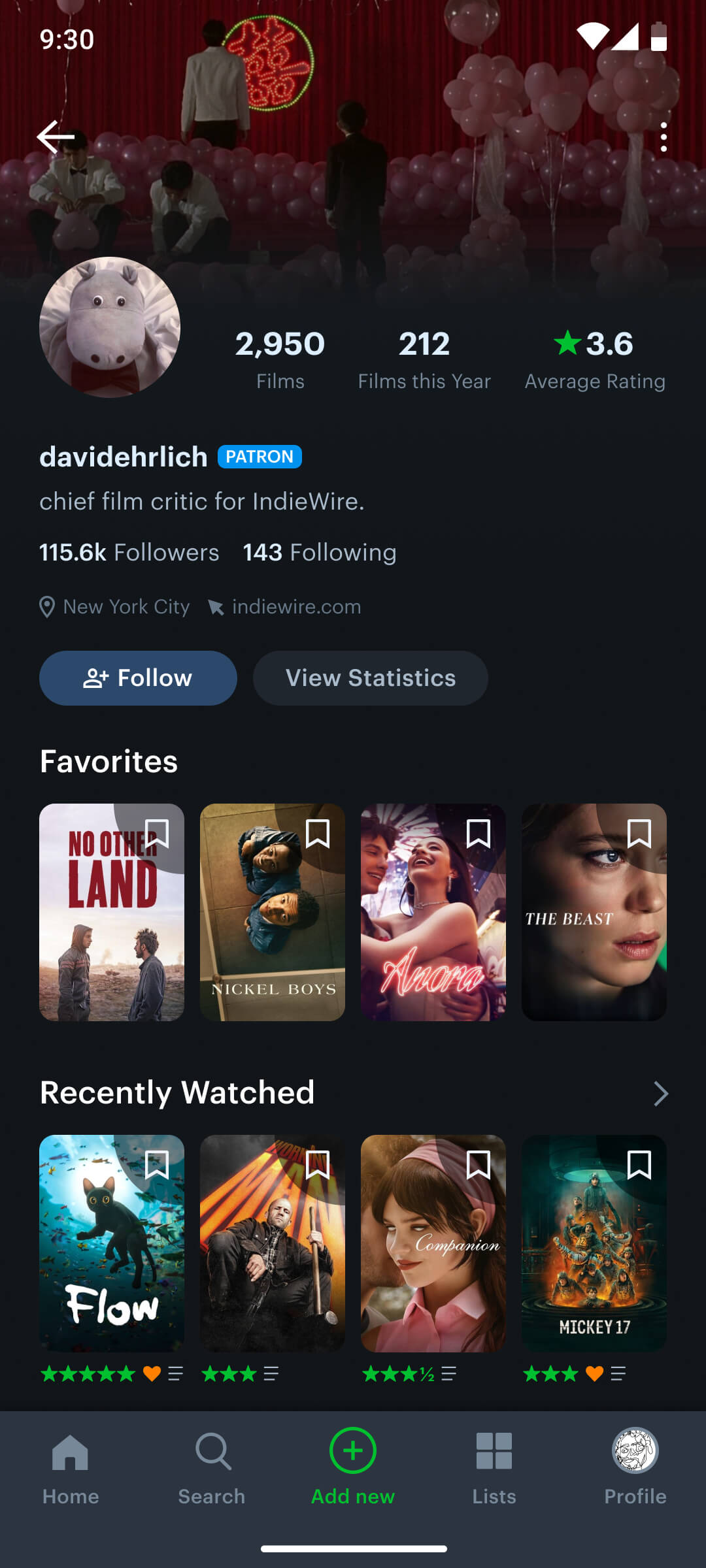Tap Add new to log a film
The width and height of the screenshot is (706, 1568).
[x=353, y=1467]
